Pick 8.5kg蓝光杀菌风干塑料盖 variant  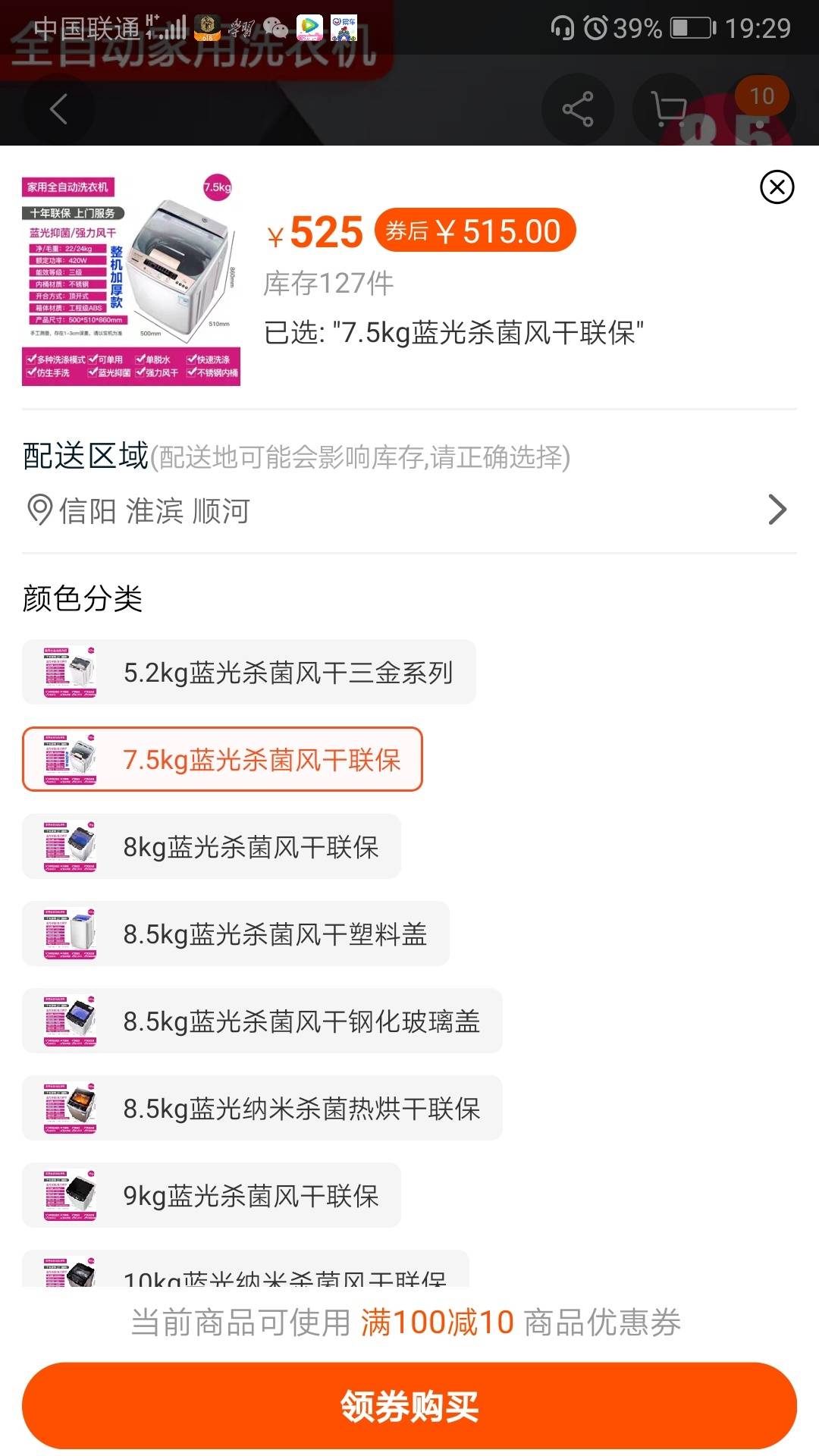[x=236, y=934]
